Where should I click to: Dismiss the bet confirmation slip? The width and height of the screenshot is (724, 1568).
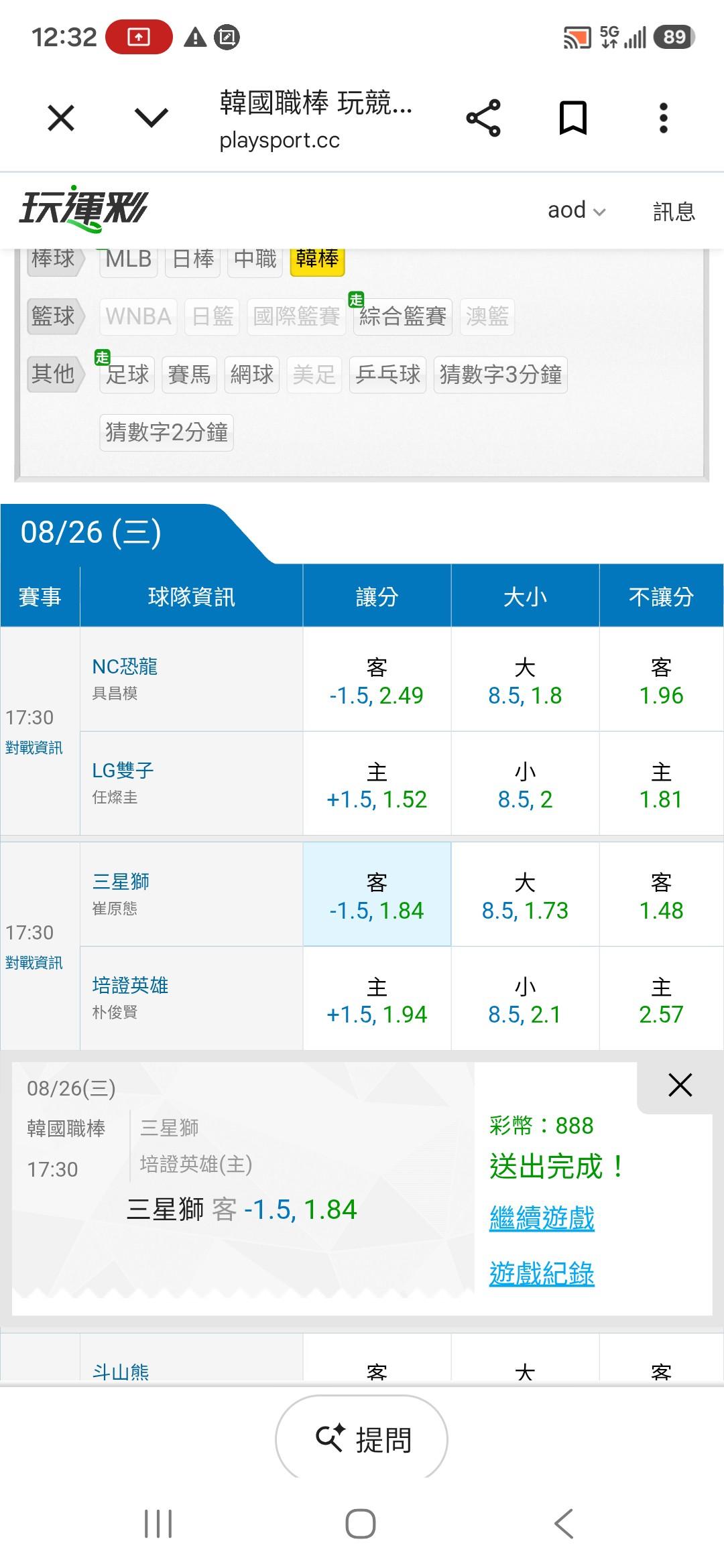coord(680,1085)
